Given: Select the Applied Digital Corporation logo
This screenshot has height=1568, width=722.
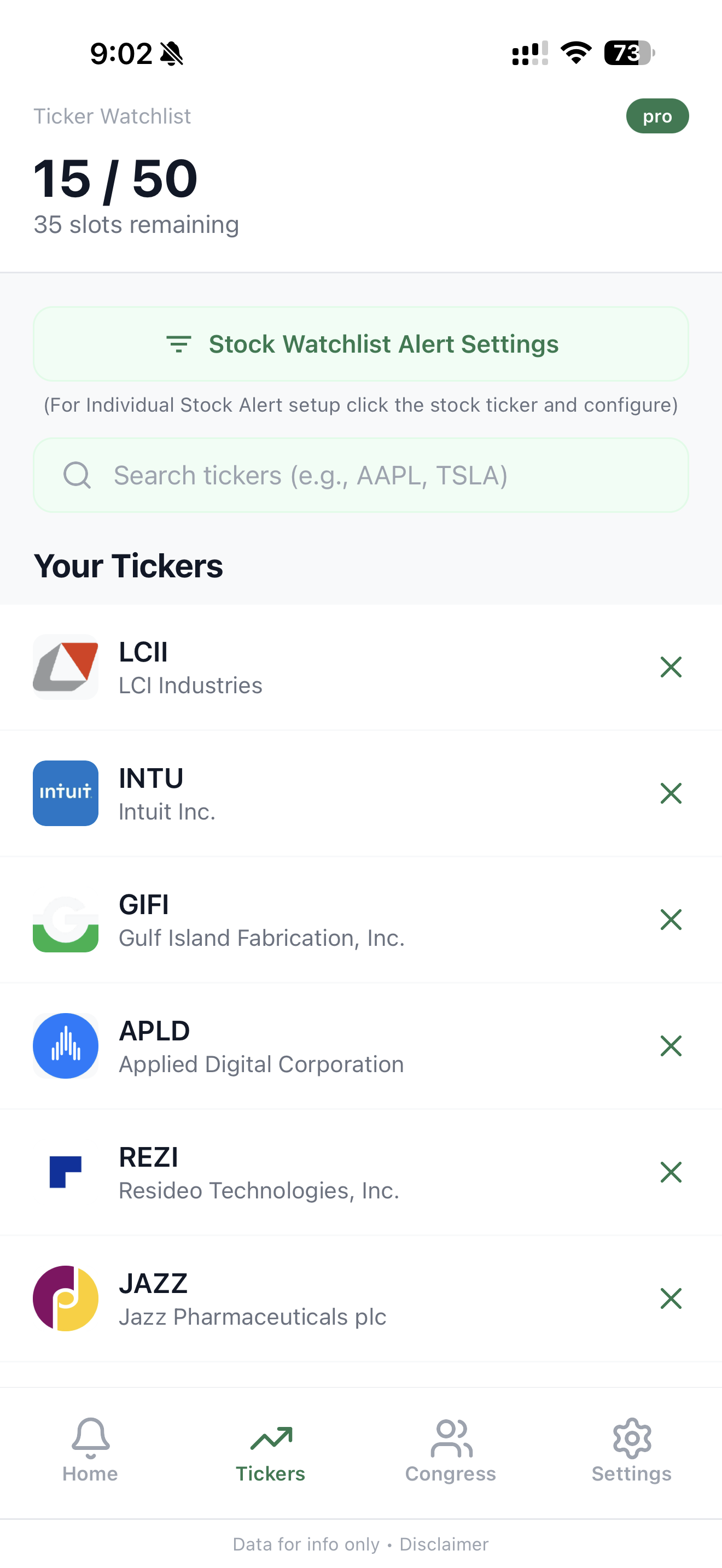Looking at the screenshot, I should [65, 1046].
